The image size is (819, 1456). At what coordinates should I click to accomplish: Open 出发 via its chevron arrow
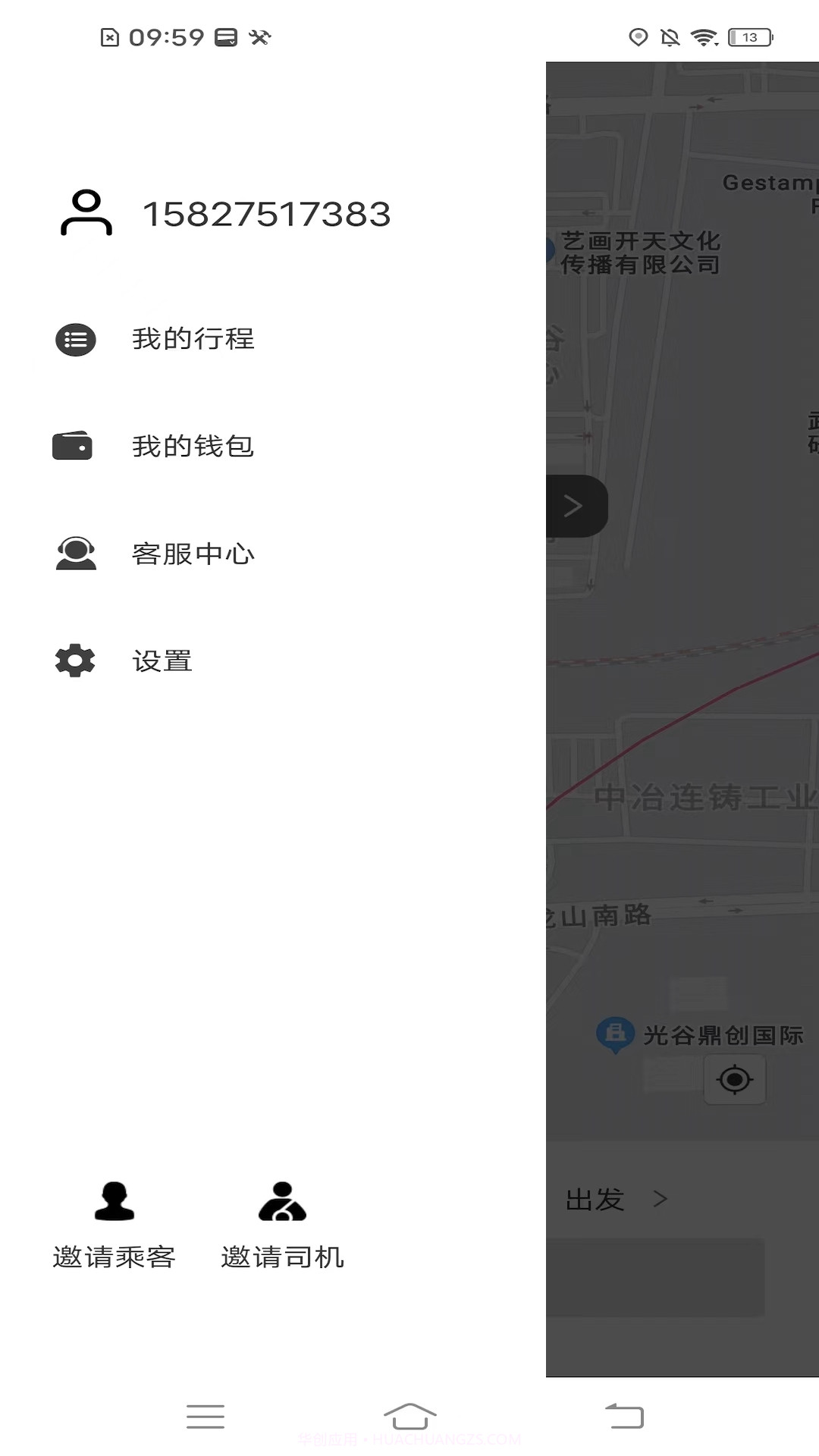[662, 1199]
